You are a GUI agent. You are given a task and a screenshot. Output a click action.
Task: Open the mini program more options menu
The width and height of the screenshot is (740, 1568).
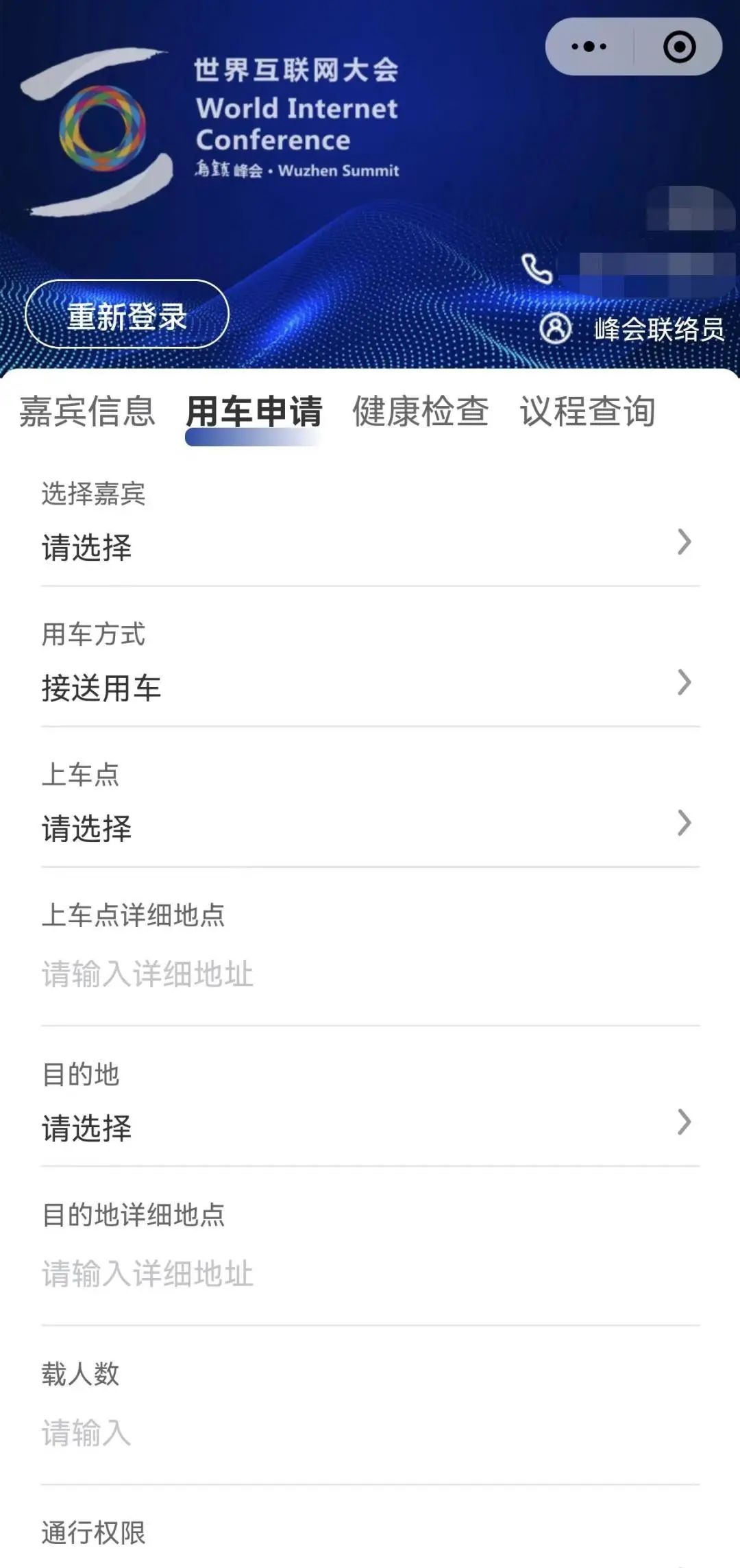[589, 47]
